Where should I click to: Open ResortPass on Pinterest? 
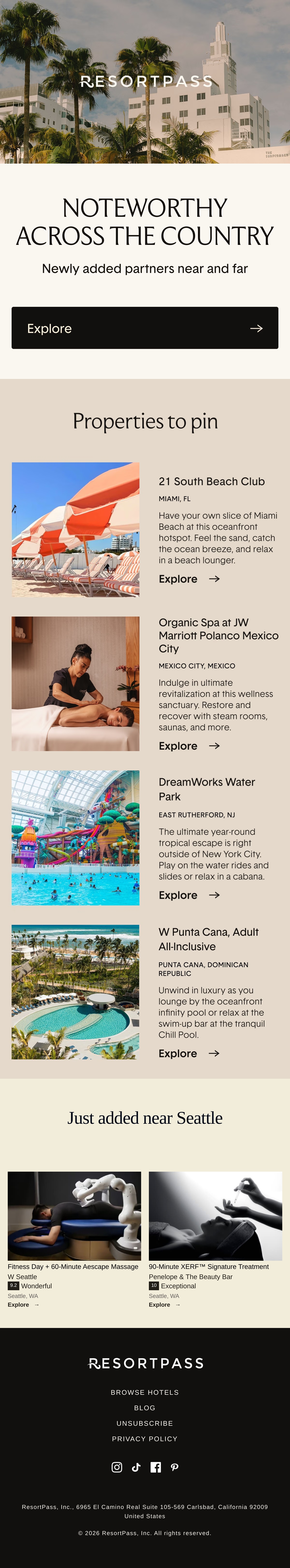174,1467
